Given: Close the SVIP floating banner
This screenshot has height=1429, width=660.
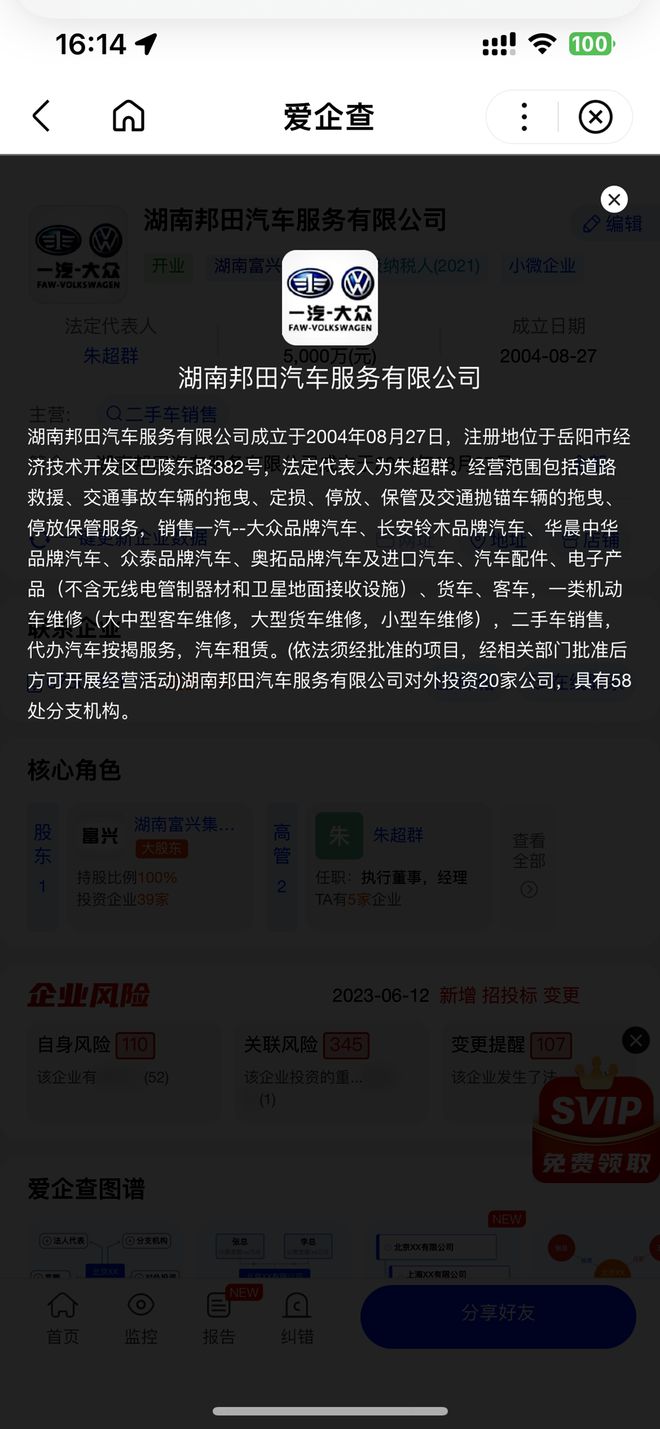Looking at the screenshot, I should pyautogui.click(x=636, y=1040).
